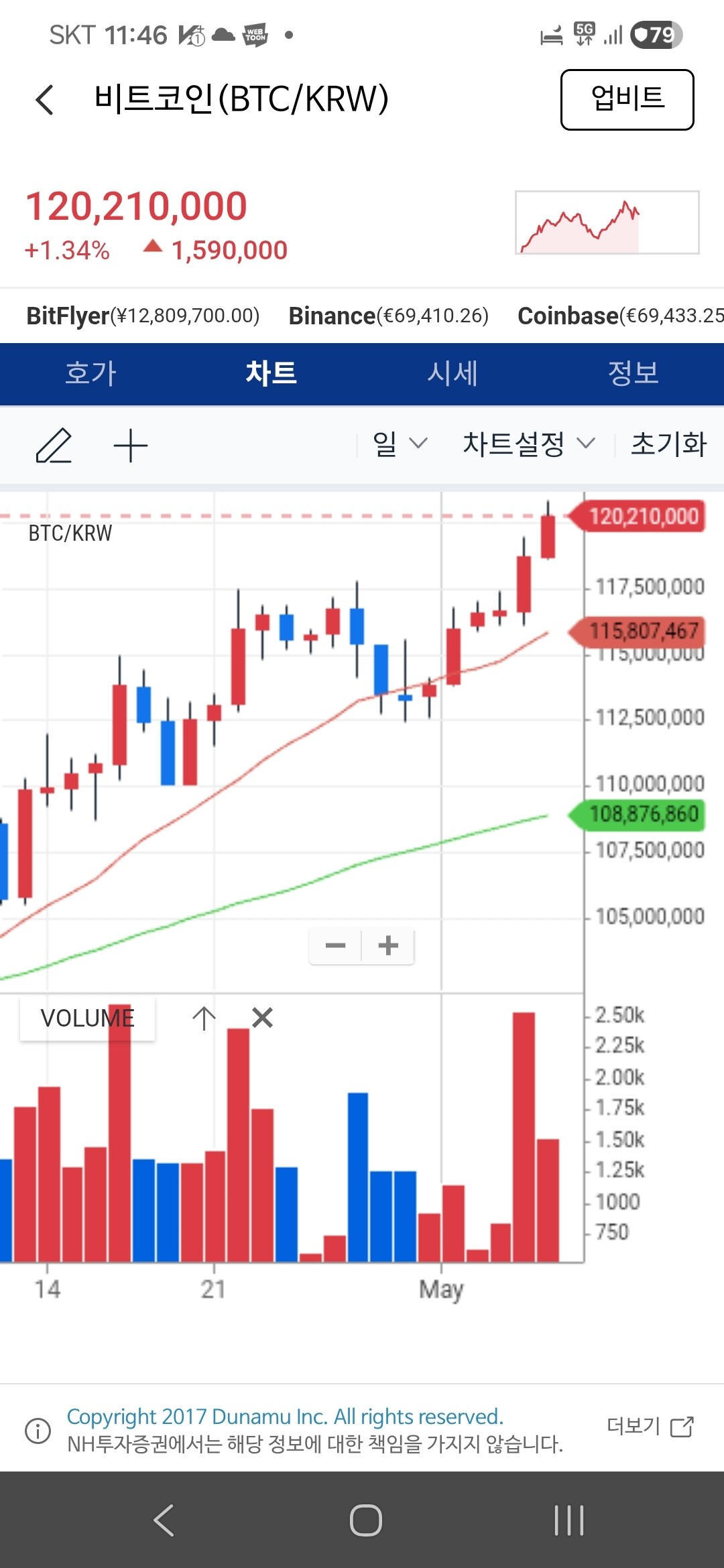This screenshot has width=724, height=1568.
Task: Expand the 일 interval dropdown
Action: click(400, 444)
